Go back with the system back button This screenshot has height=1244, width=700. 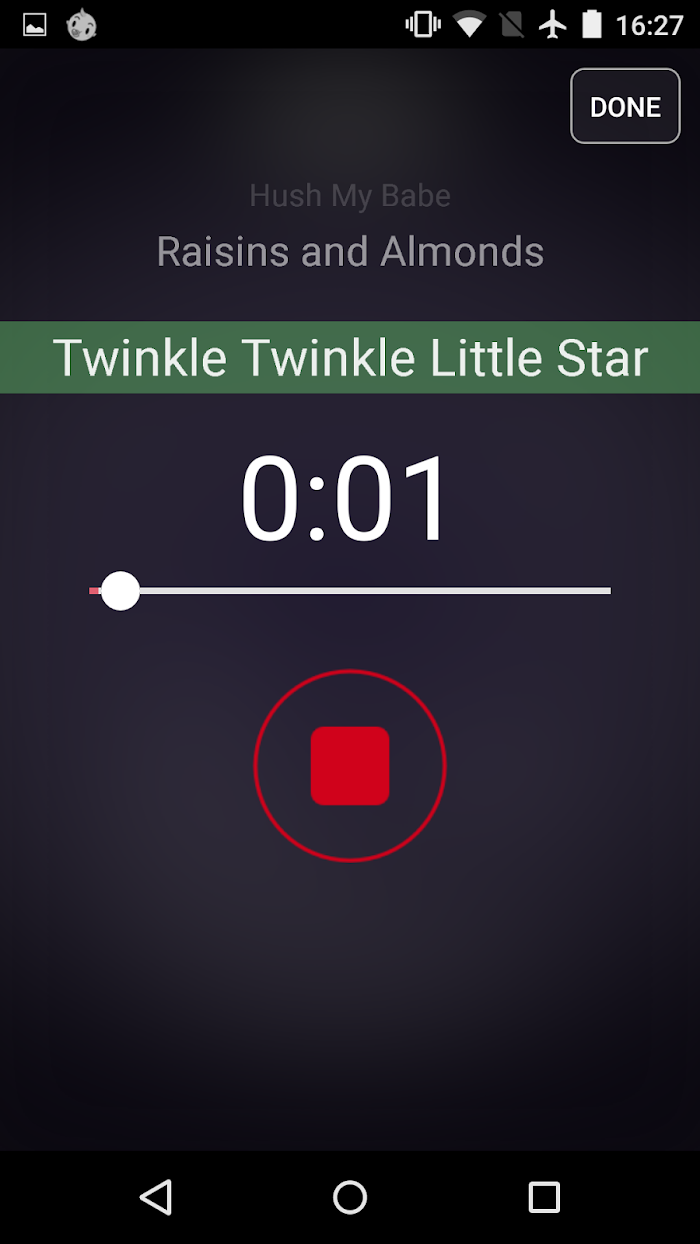[x=156, y=1197]
